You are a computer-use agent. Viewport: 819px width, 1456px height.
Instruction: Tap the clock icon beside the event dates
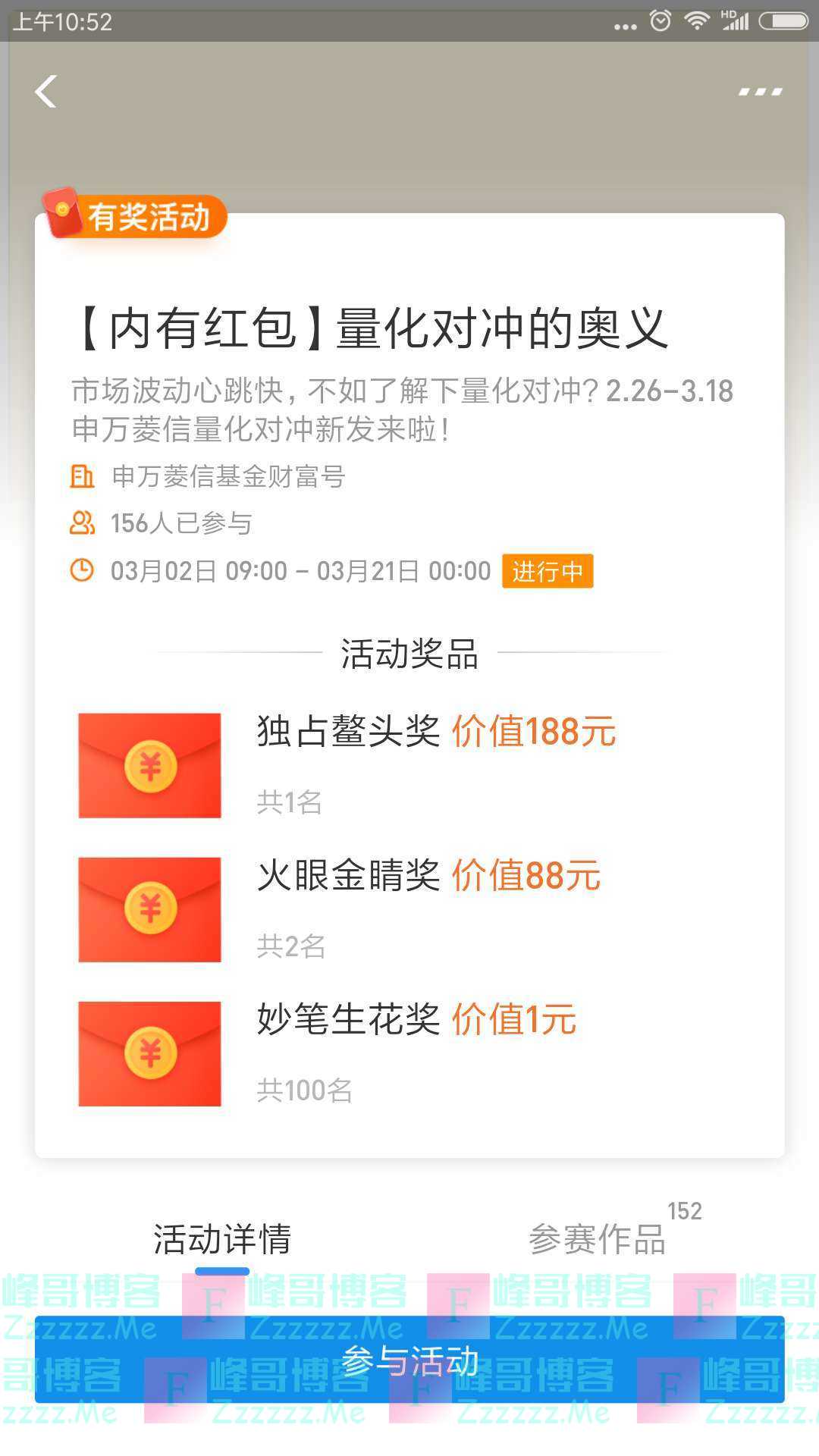(x=83, y=571)
